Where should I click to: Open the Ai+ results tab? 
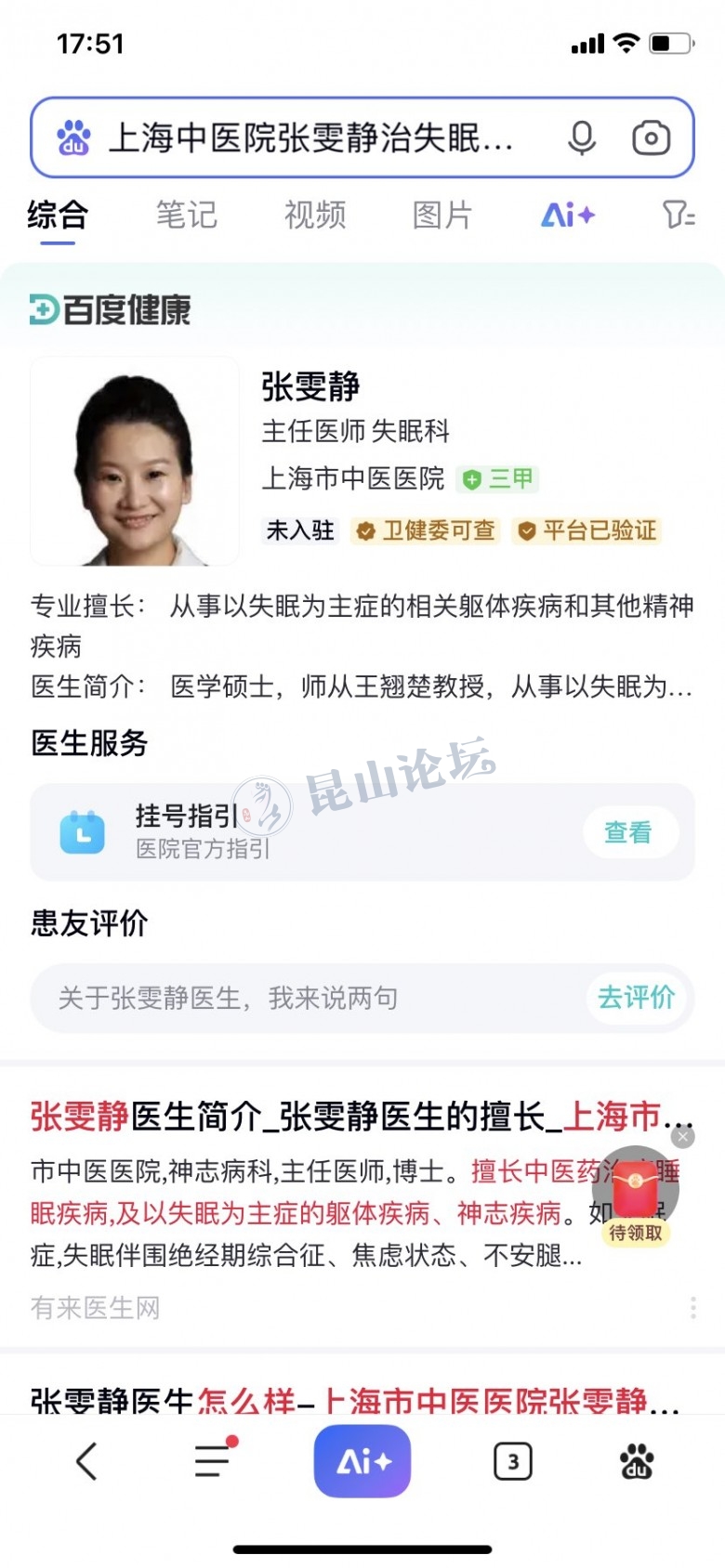[567, 216]
